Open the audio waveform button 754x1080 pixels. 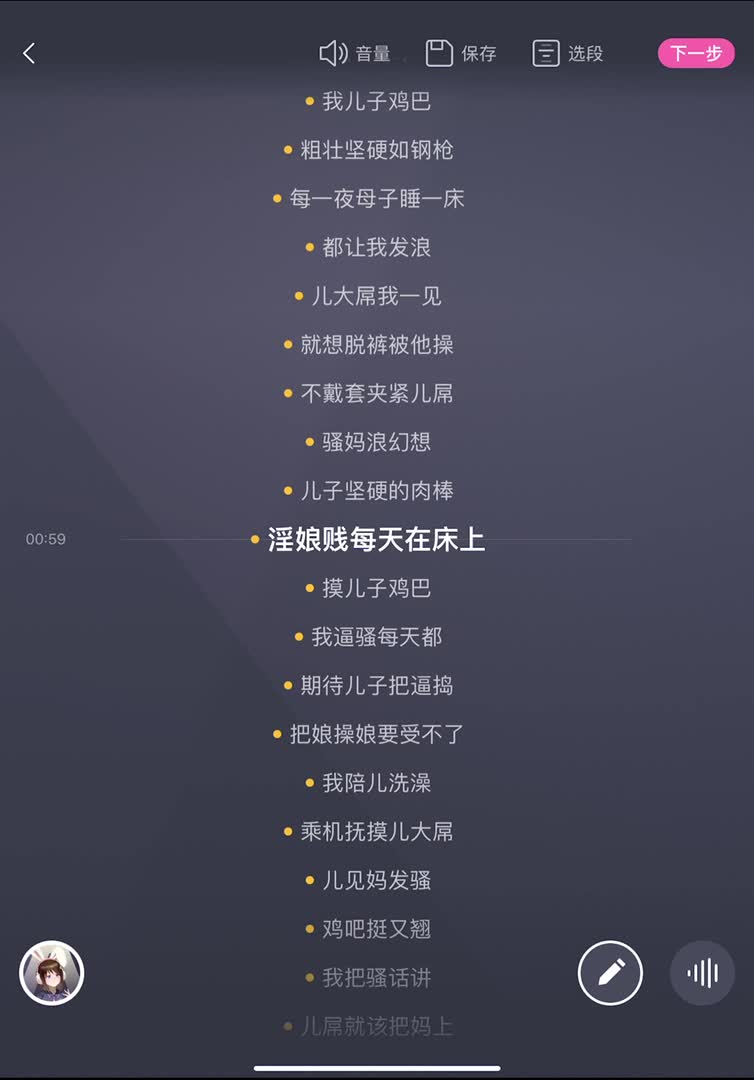(702, 973)
